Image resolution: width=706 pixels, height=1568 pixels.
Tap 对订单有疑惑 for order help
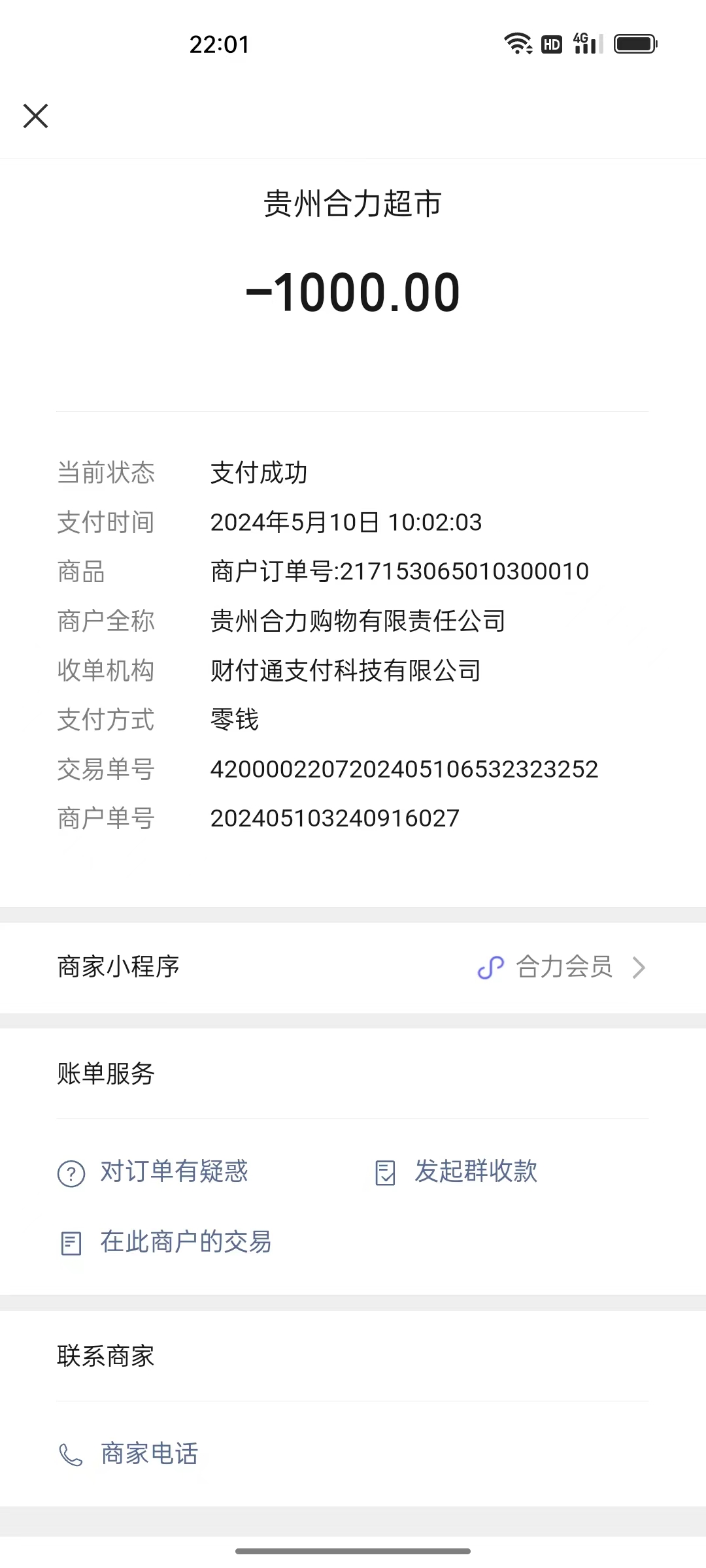tap(154, 1172)
